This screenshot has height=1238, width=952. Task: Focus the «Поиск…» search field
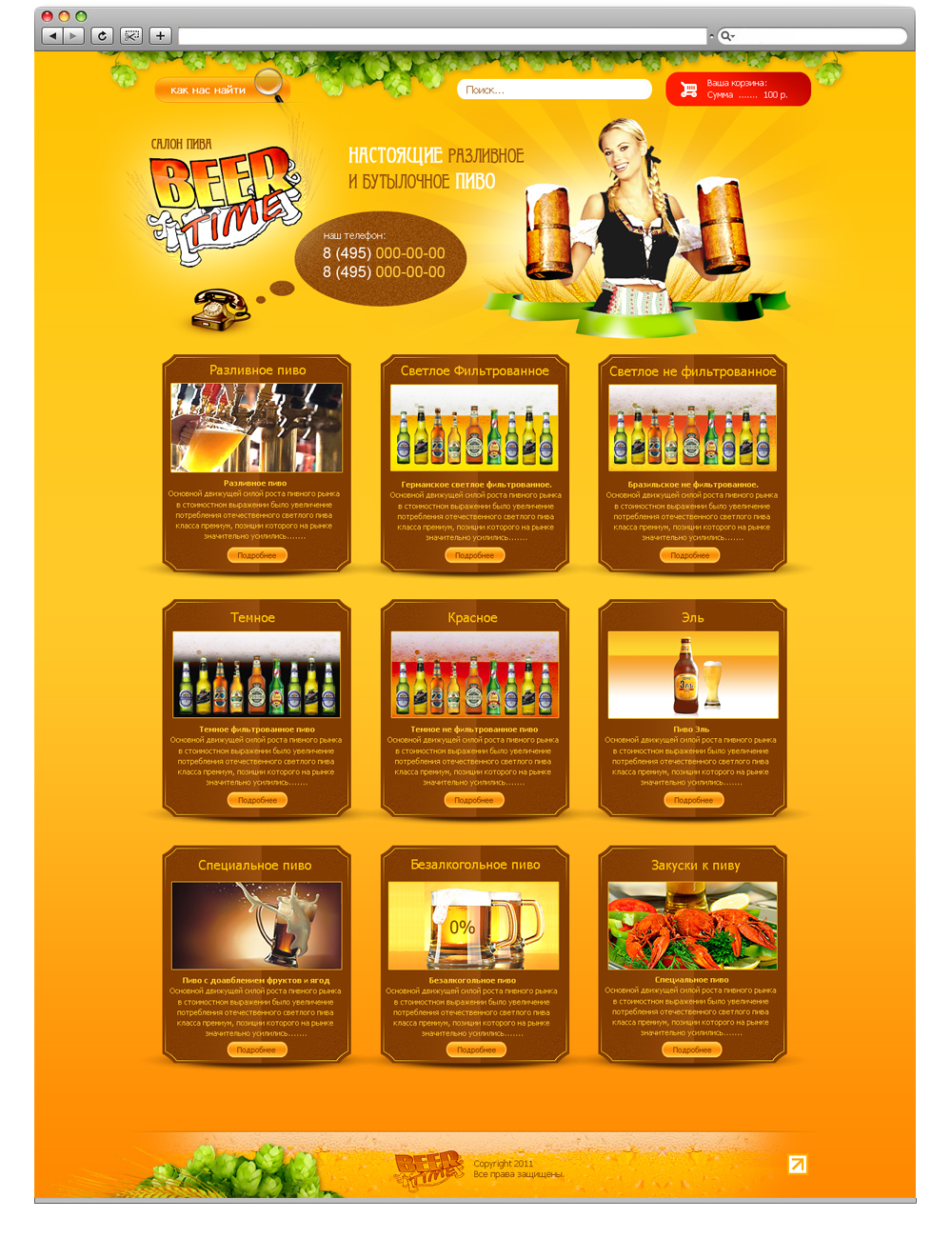pyautogui.click(x=553, y=90)
